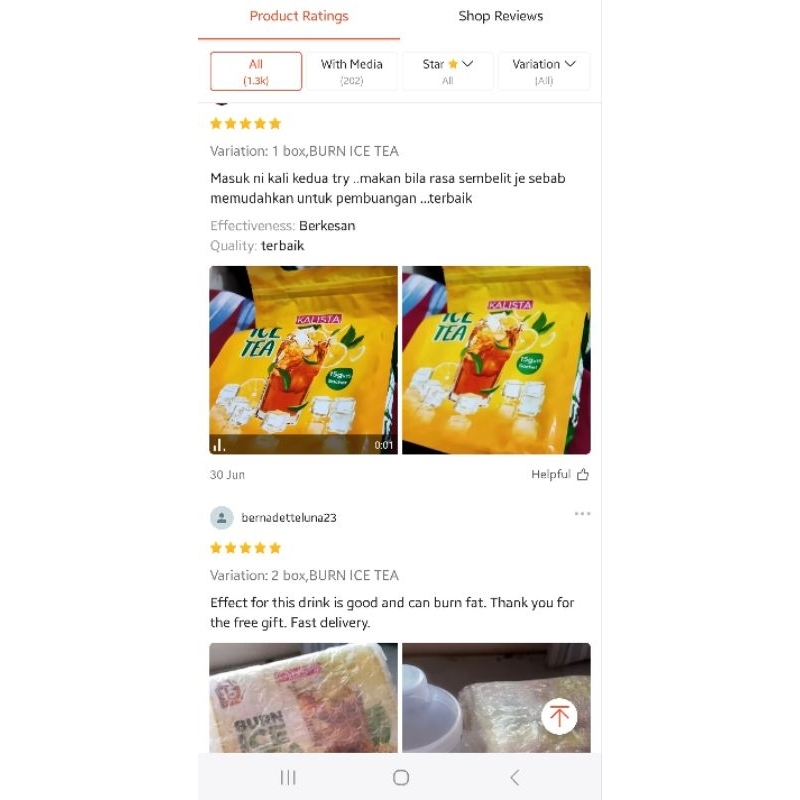This screenshot has height=800, width=800.
Task: Play the 0:01 review video
Action: (303, 360)
